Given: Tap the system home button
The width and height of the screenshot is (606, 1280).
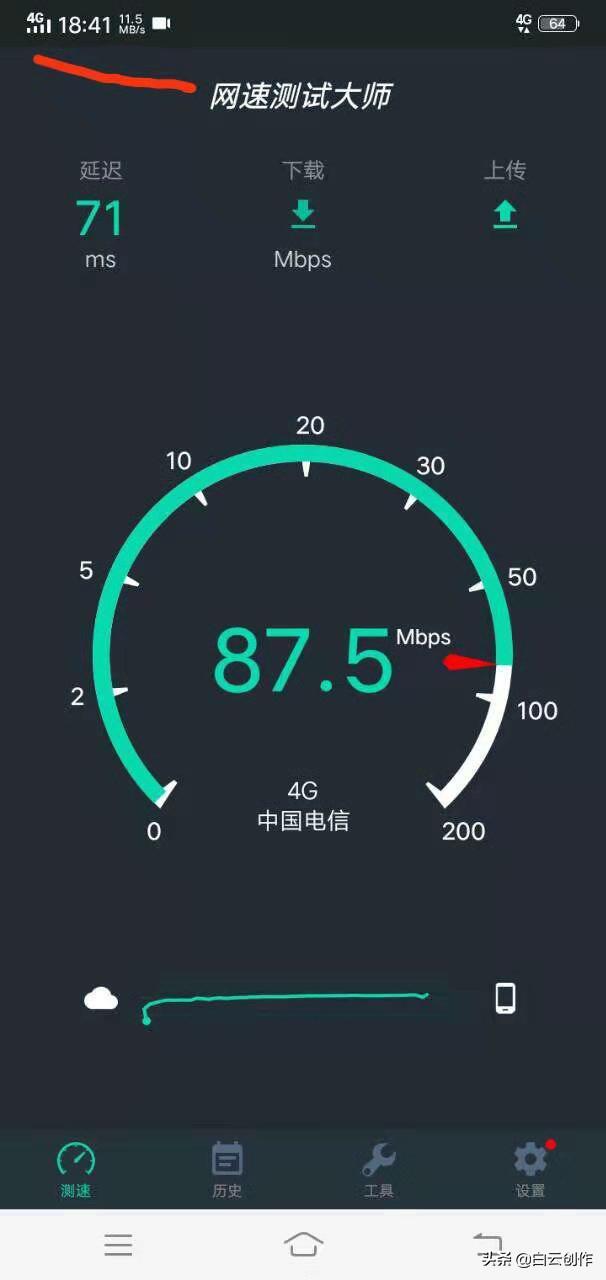Looking at the screenshot, I should coord(303,1244).
